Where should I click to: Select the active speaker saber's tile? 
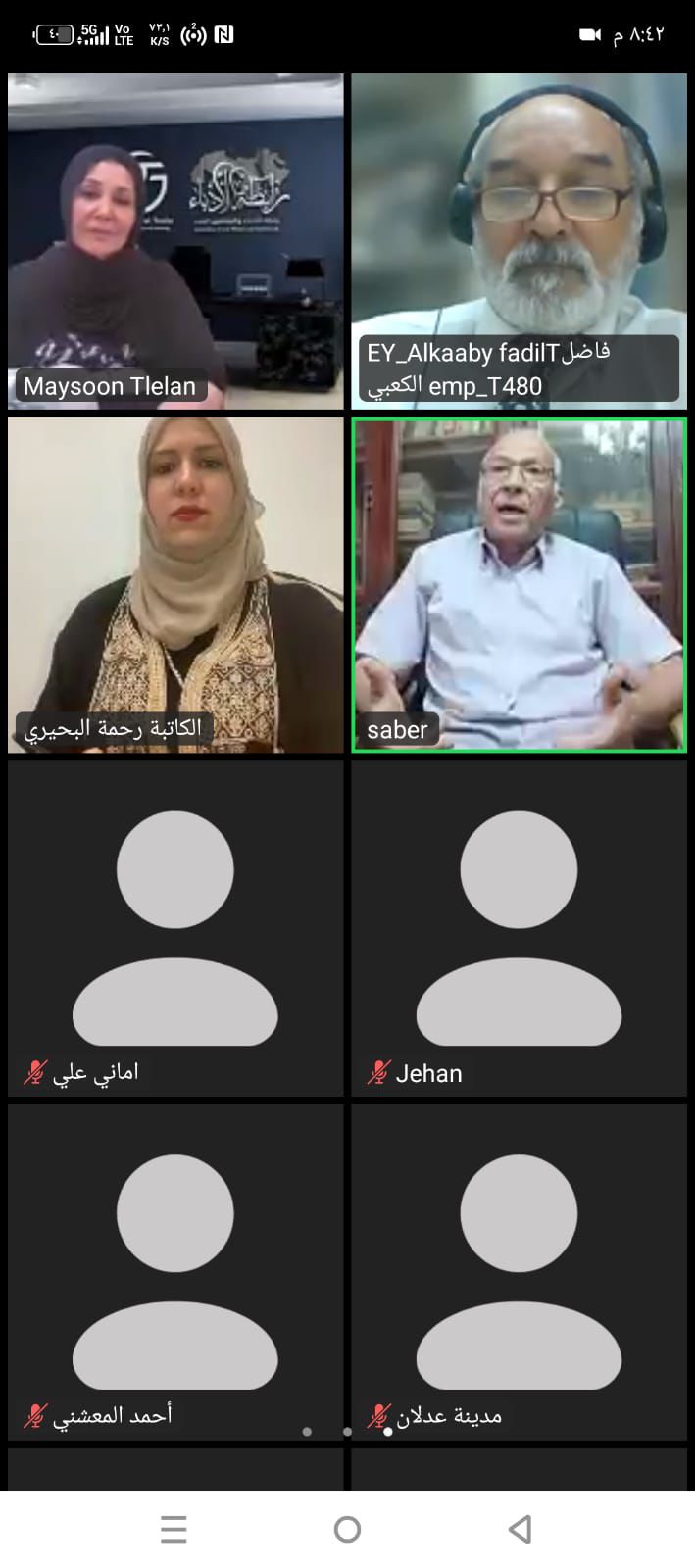(519, 585)
